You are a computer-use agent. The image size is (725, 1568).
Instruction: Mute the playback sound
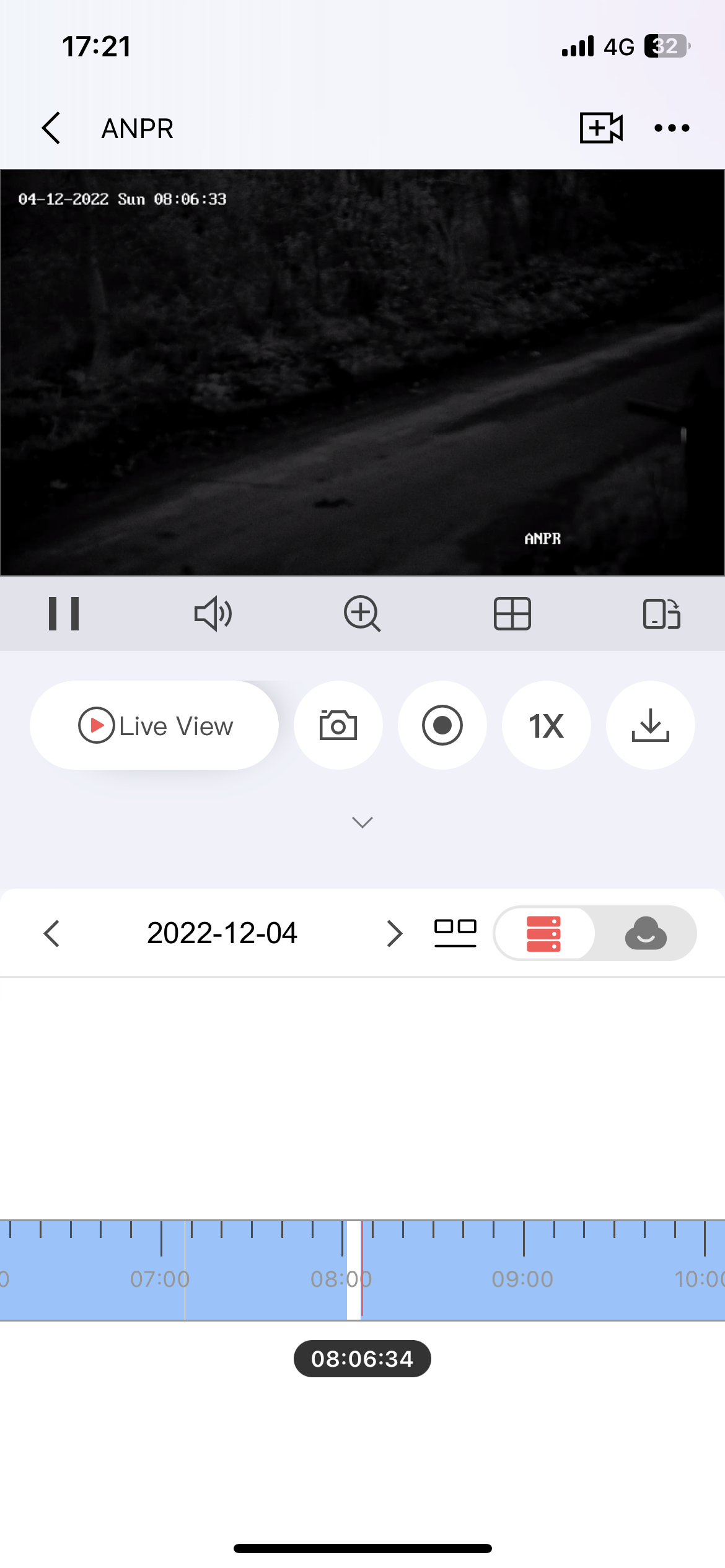[x=213, y=614]
